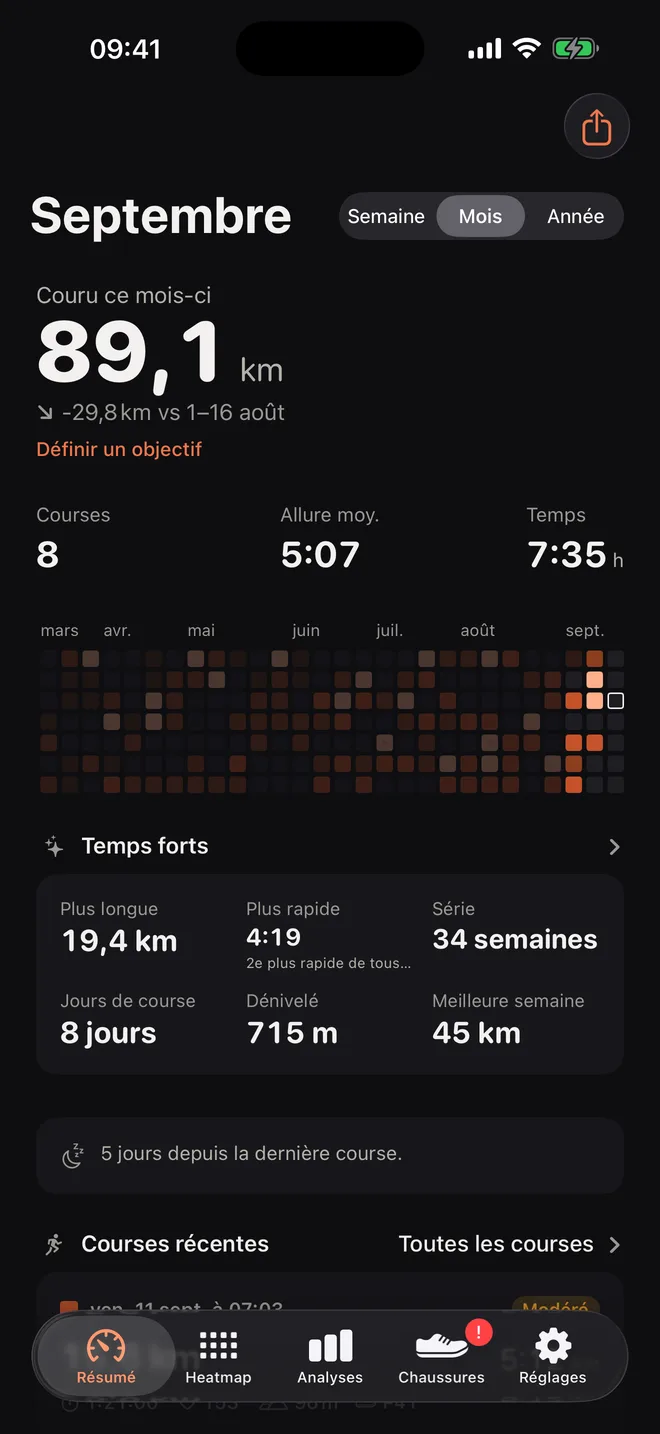Open Toutes les courses list

pos(509,1244)
